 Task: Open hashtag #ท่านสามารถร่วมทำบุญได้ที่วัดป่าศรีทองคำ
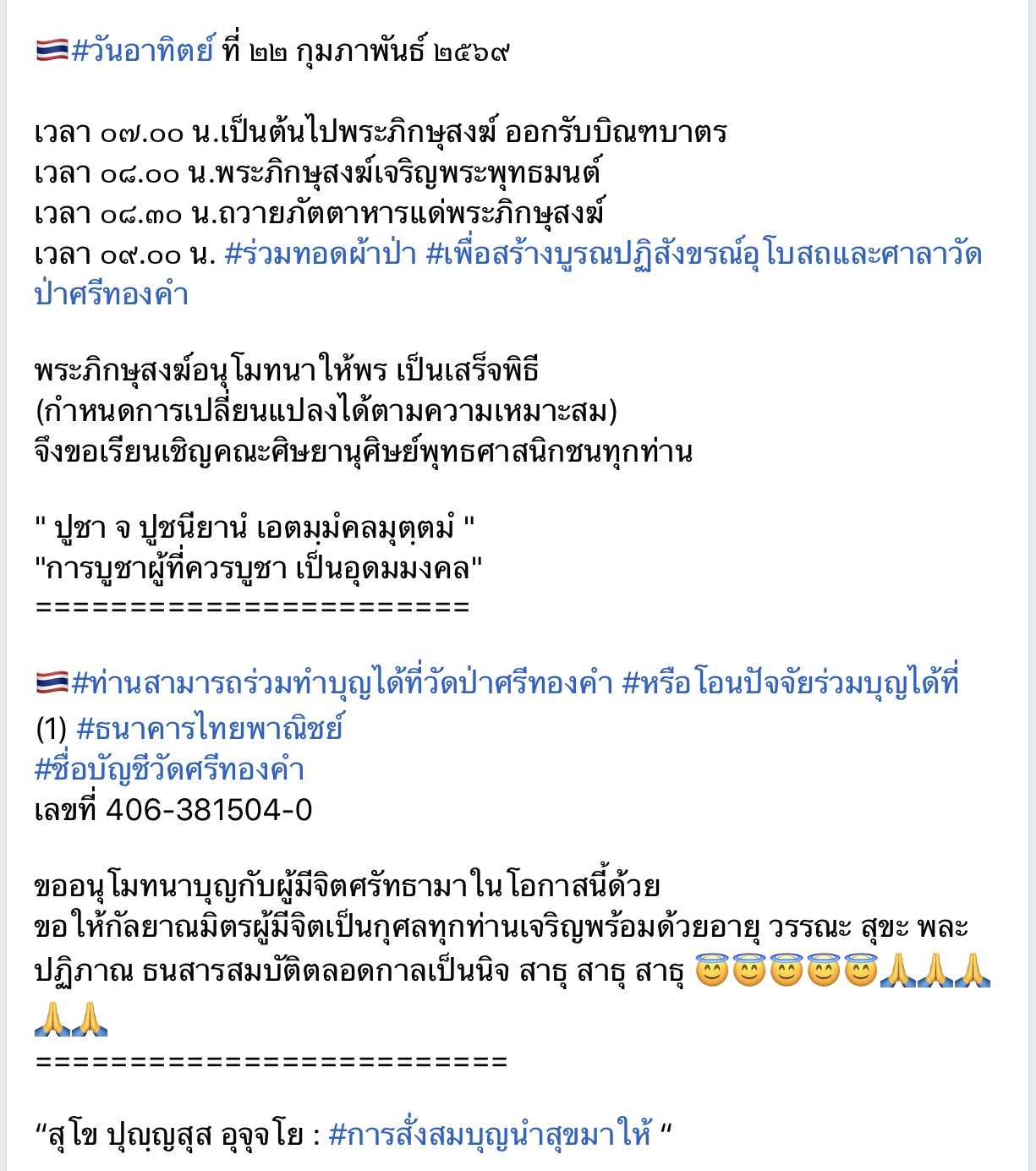pos(342,682)
